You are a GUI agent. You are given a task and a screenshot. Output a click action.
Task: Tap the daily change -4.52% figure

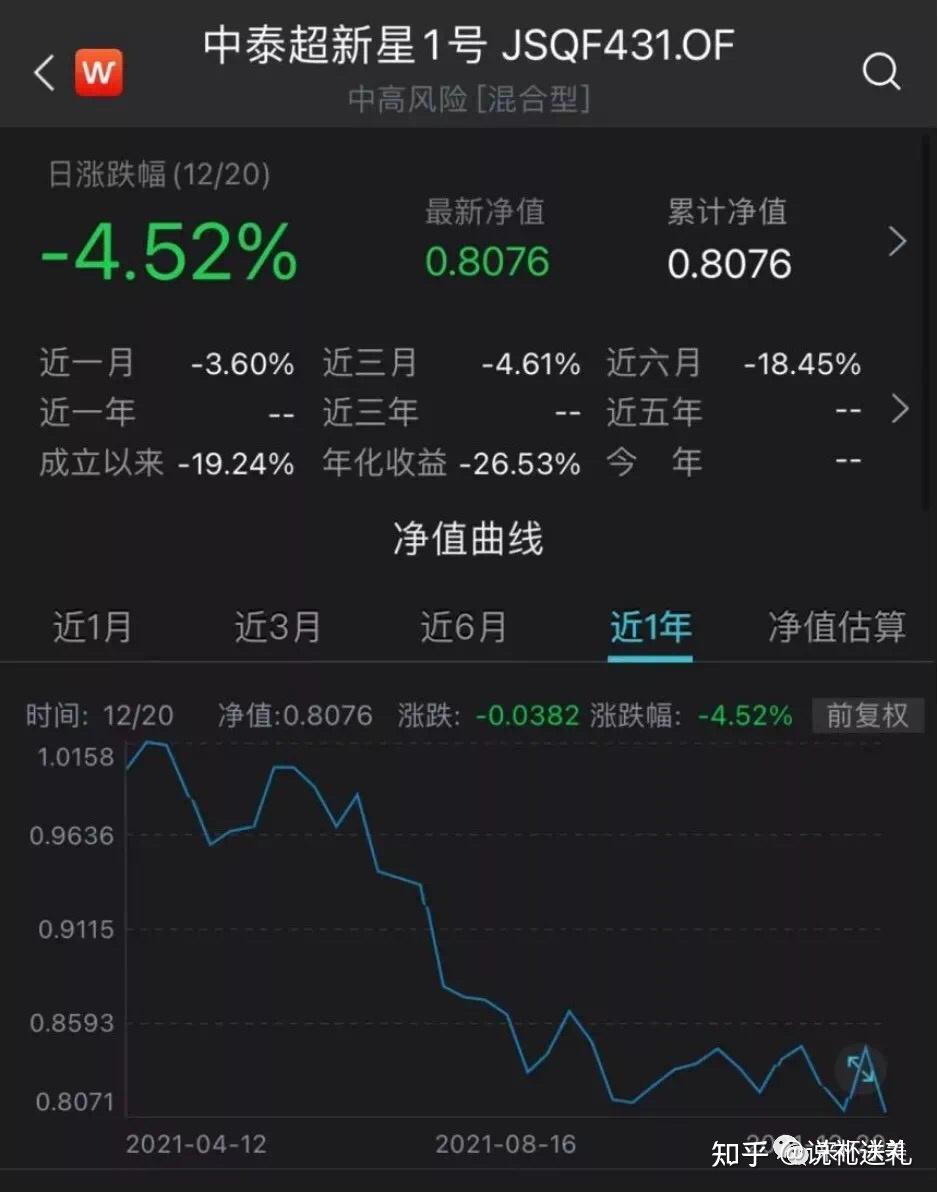166,255
